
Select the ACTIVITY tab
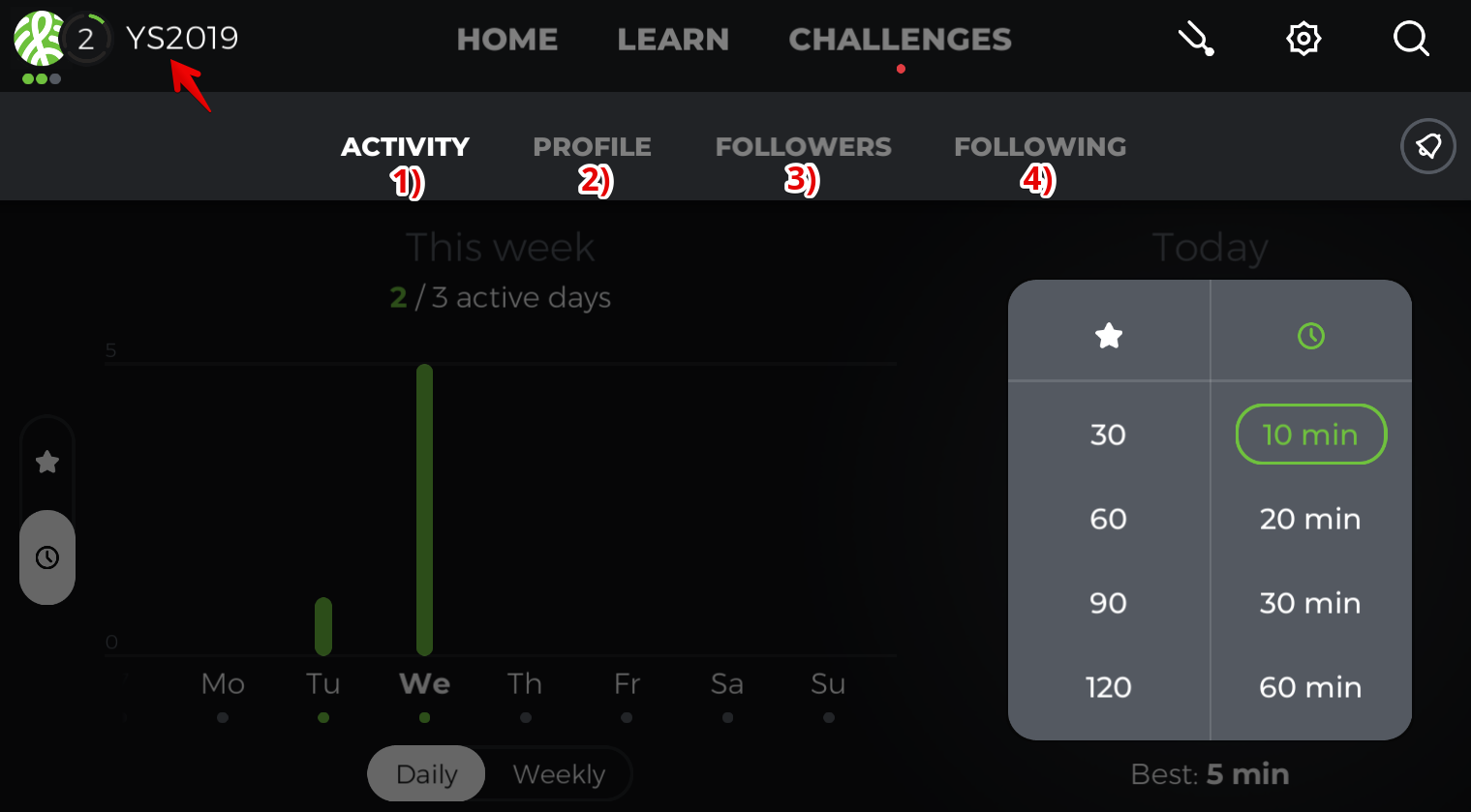coord(405,147)
